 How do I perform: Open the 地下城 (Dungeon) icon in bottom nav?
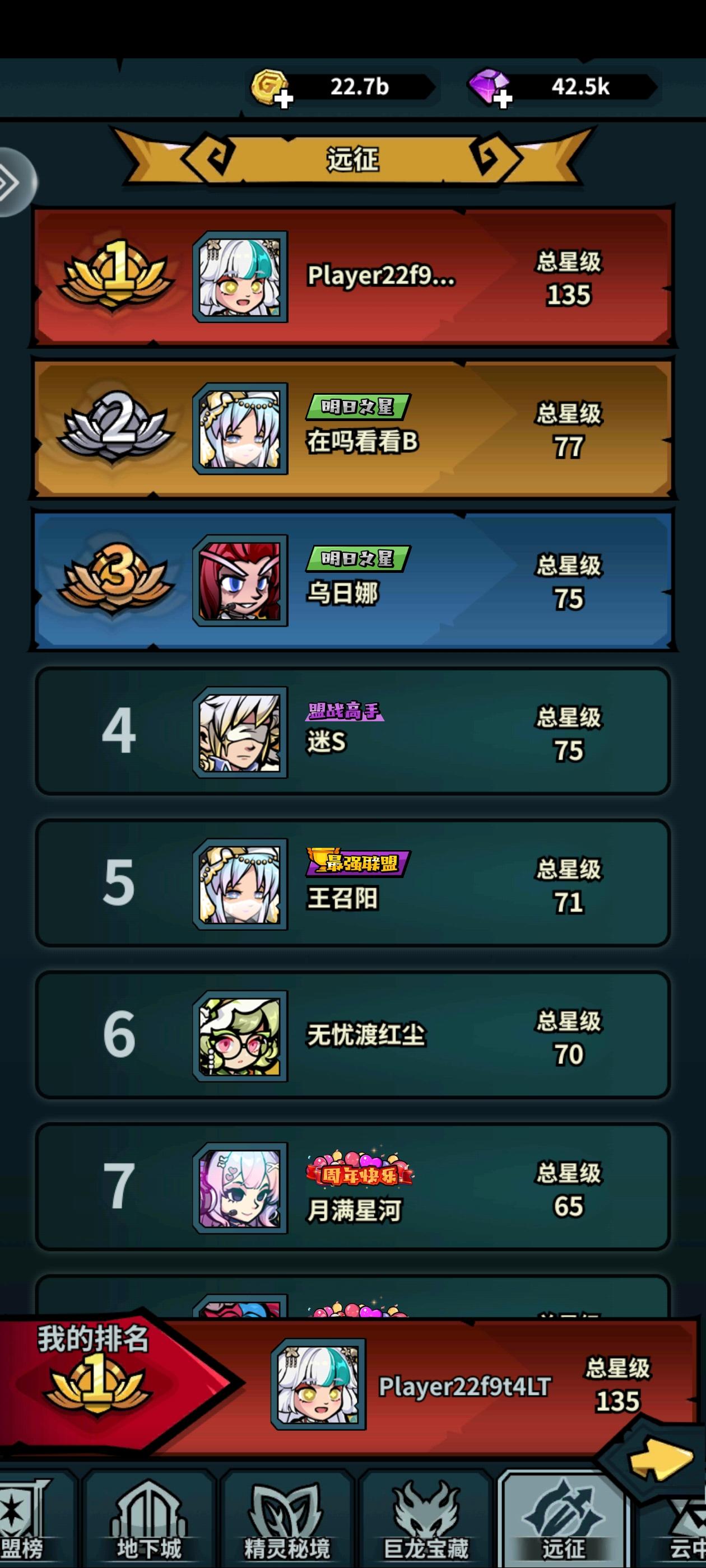[149, 1516]
